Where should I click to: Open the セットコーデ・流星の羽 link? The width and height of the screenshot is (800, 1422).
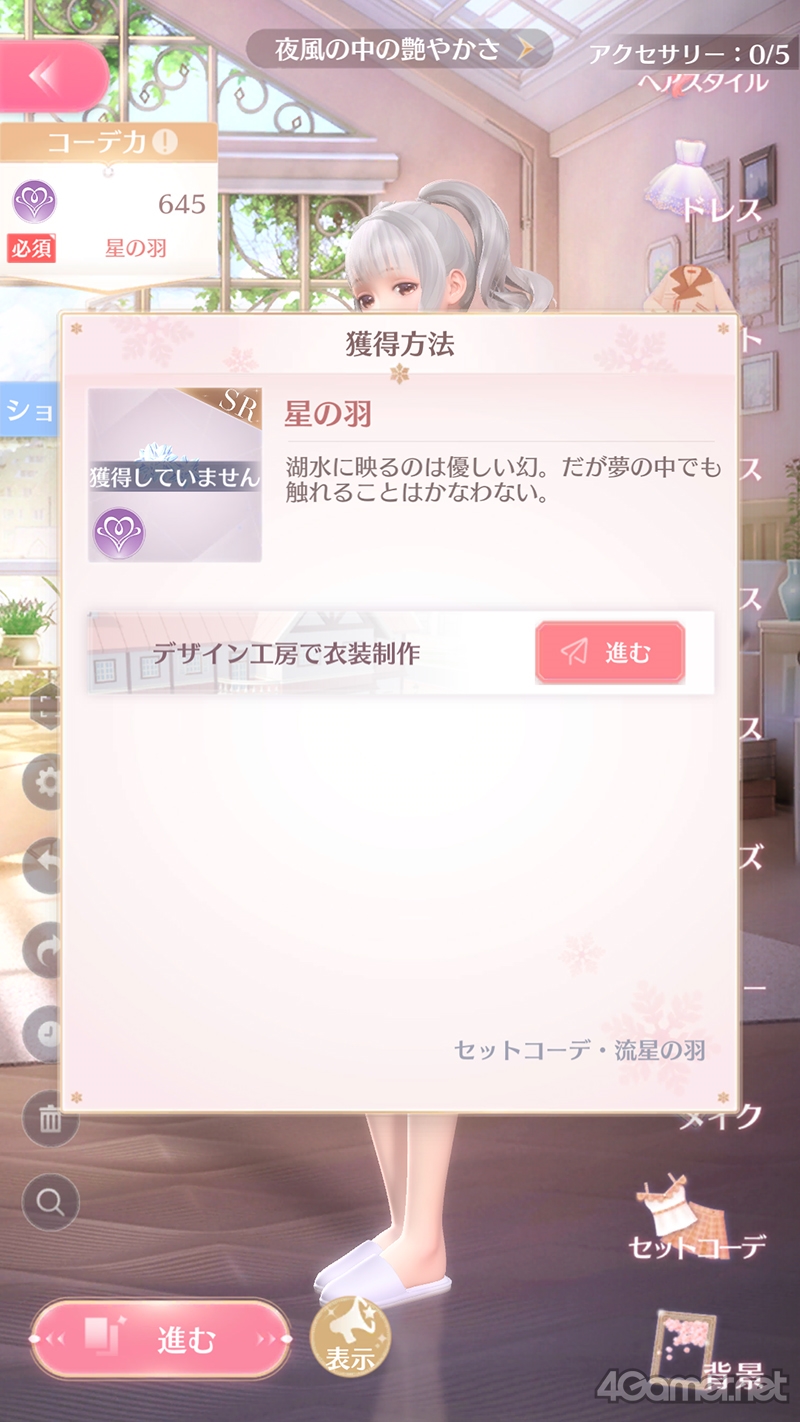[579, 1050]
